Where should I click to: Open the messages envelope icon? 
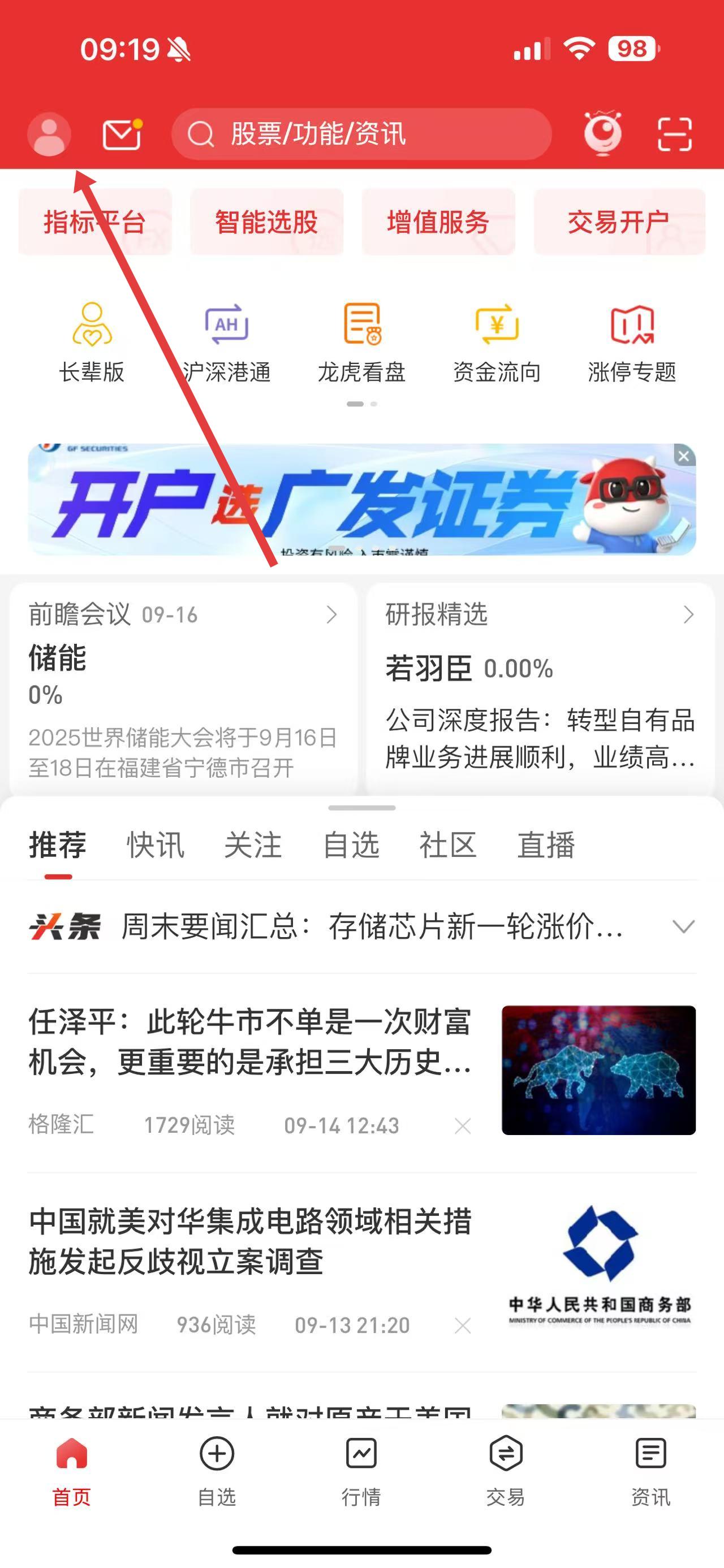(x=122, y=134)
